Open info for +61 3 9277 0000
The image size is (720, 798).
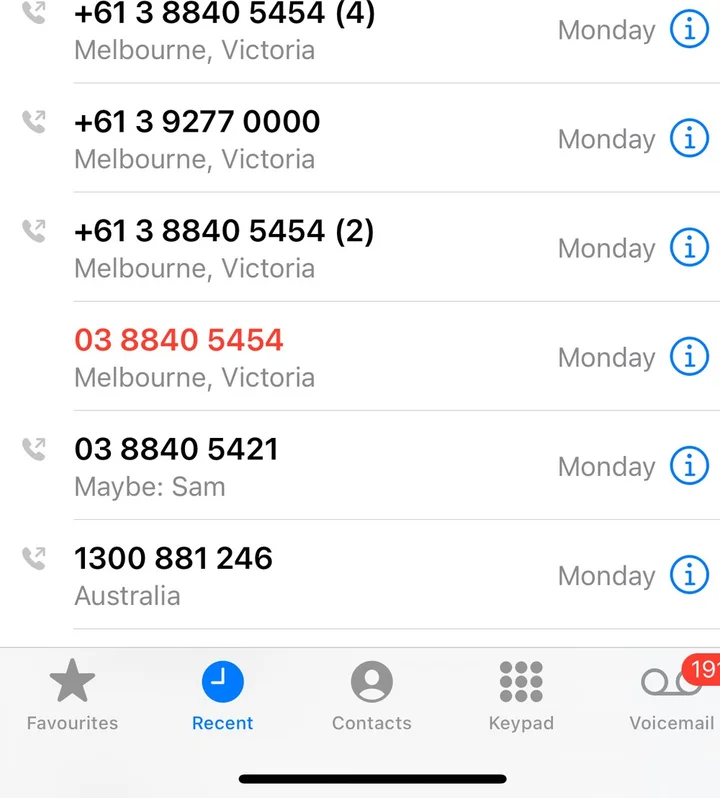click(x=688, y=139)
